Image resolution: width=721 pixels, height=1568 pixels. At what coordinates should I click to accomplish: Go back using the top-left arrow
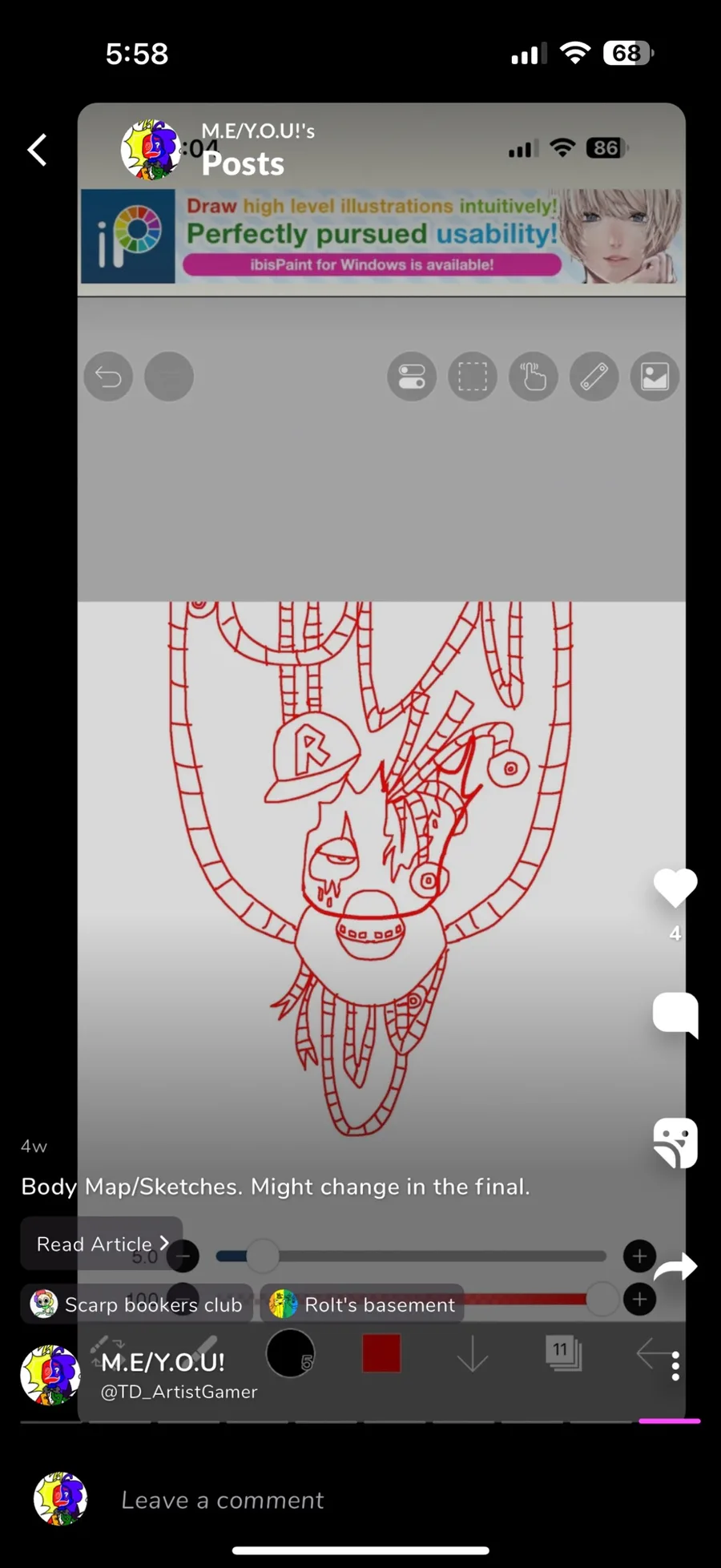[37, 149]
